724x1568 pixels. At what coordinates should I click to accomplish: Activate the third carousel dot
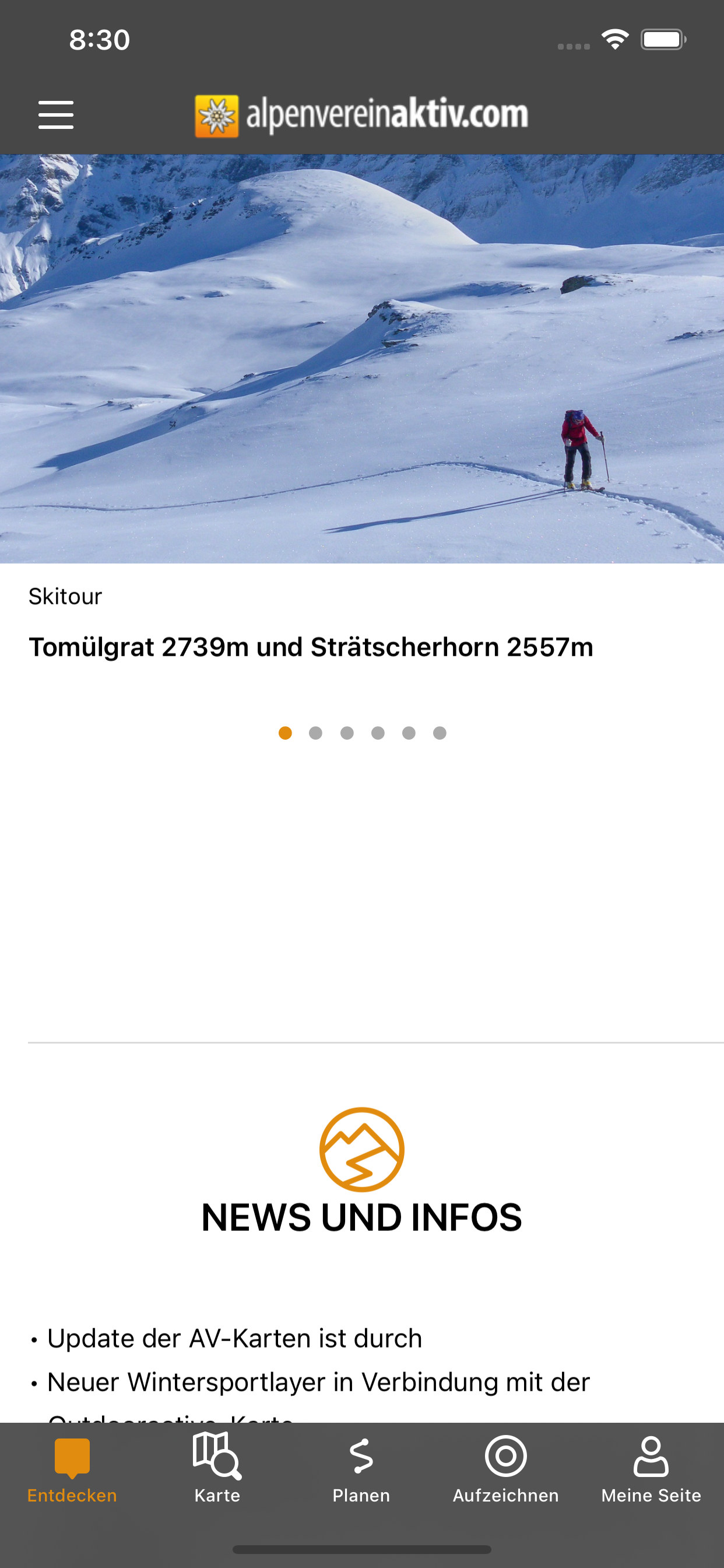[x=347, y=733]
